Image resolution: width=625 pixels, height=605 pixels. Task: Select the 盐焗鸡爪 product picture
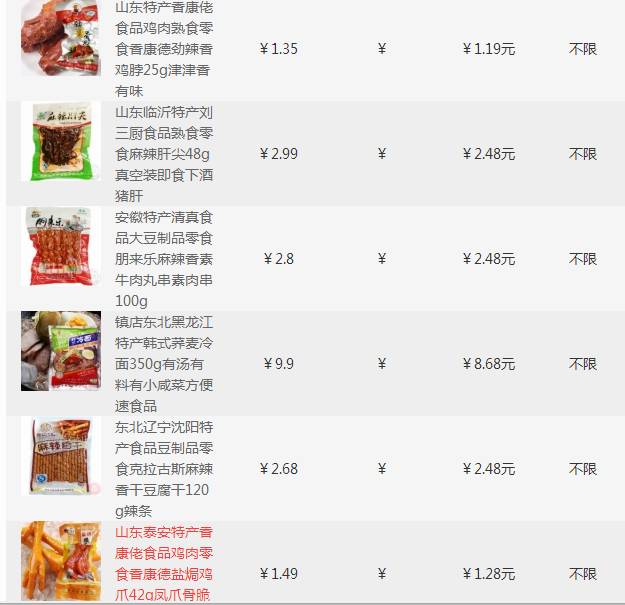pyautogui.click(x=61, y=561)
